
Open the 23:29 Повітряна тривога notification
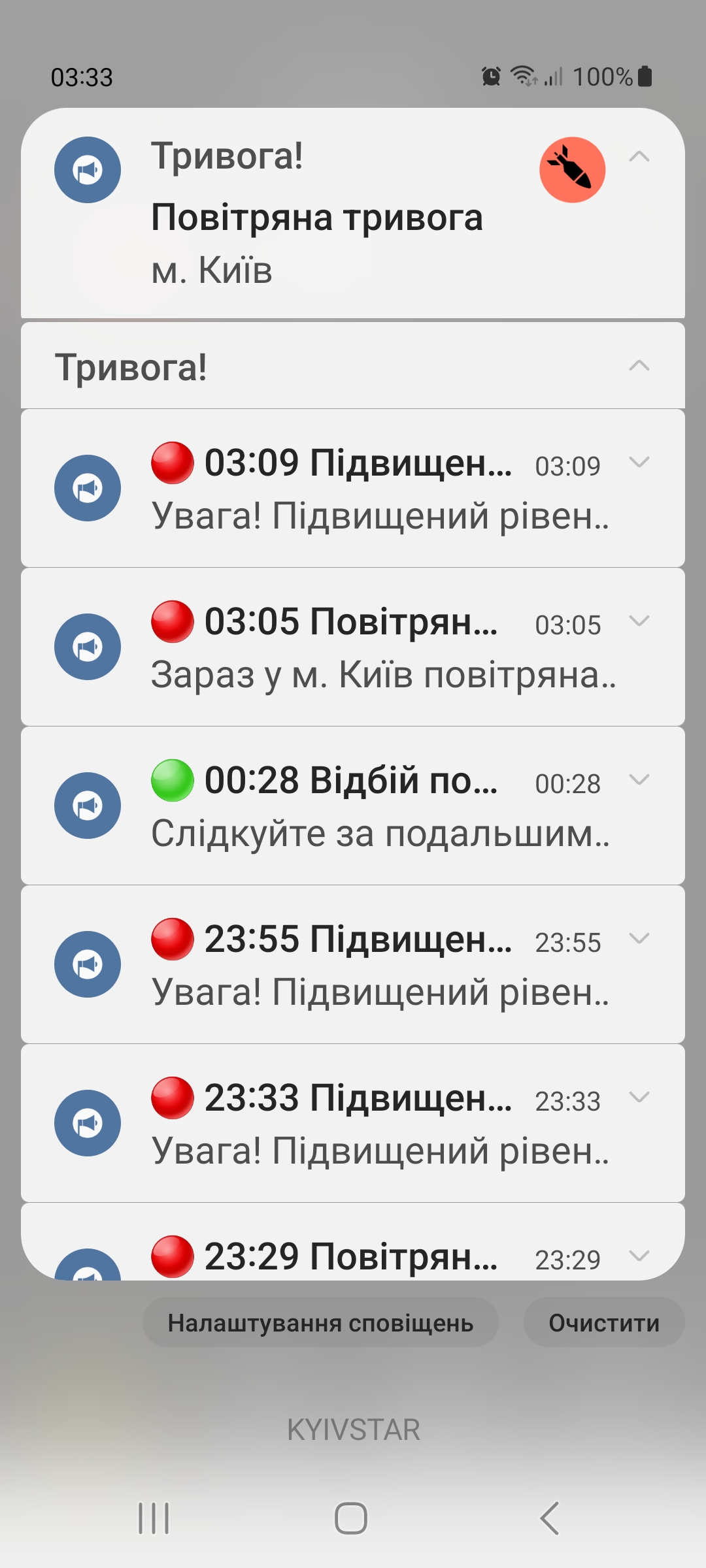click(x=353, y=1242)
